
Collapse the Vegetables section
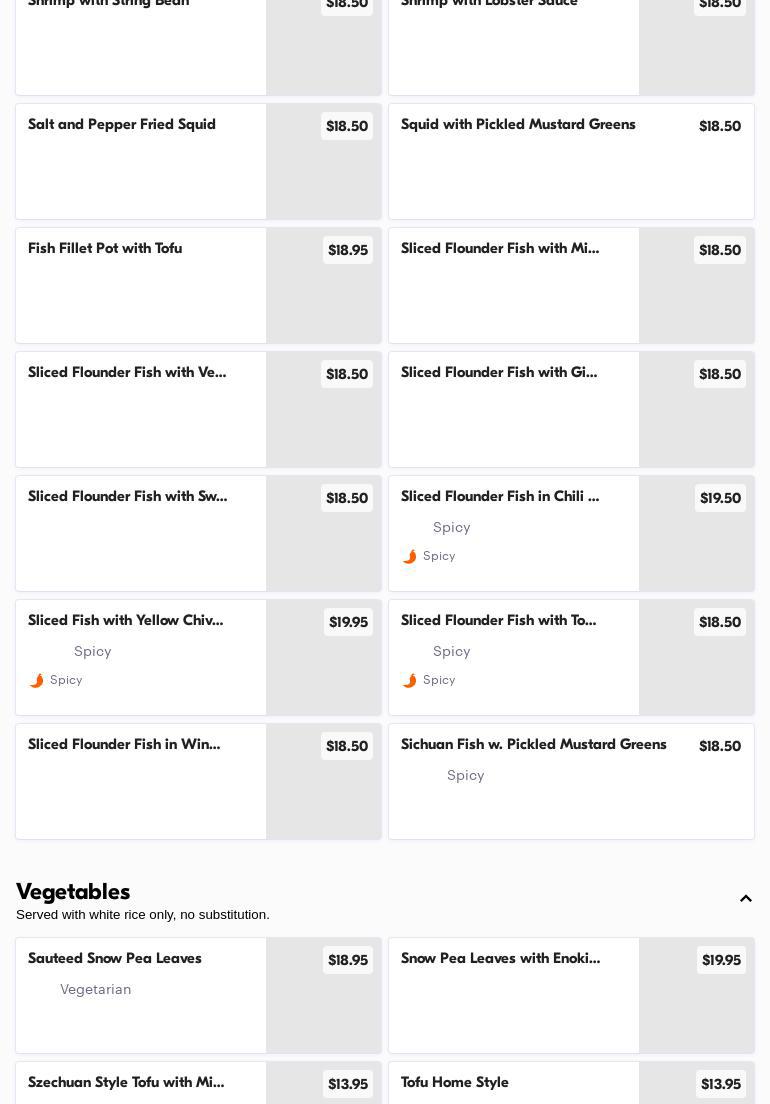click(745, 899)
